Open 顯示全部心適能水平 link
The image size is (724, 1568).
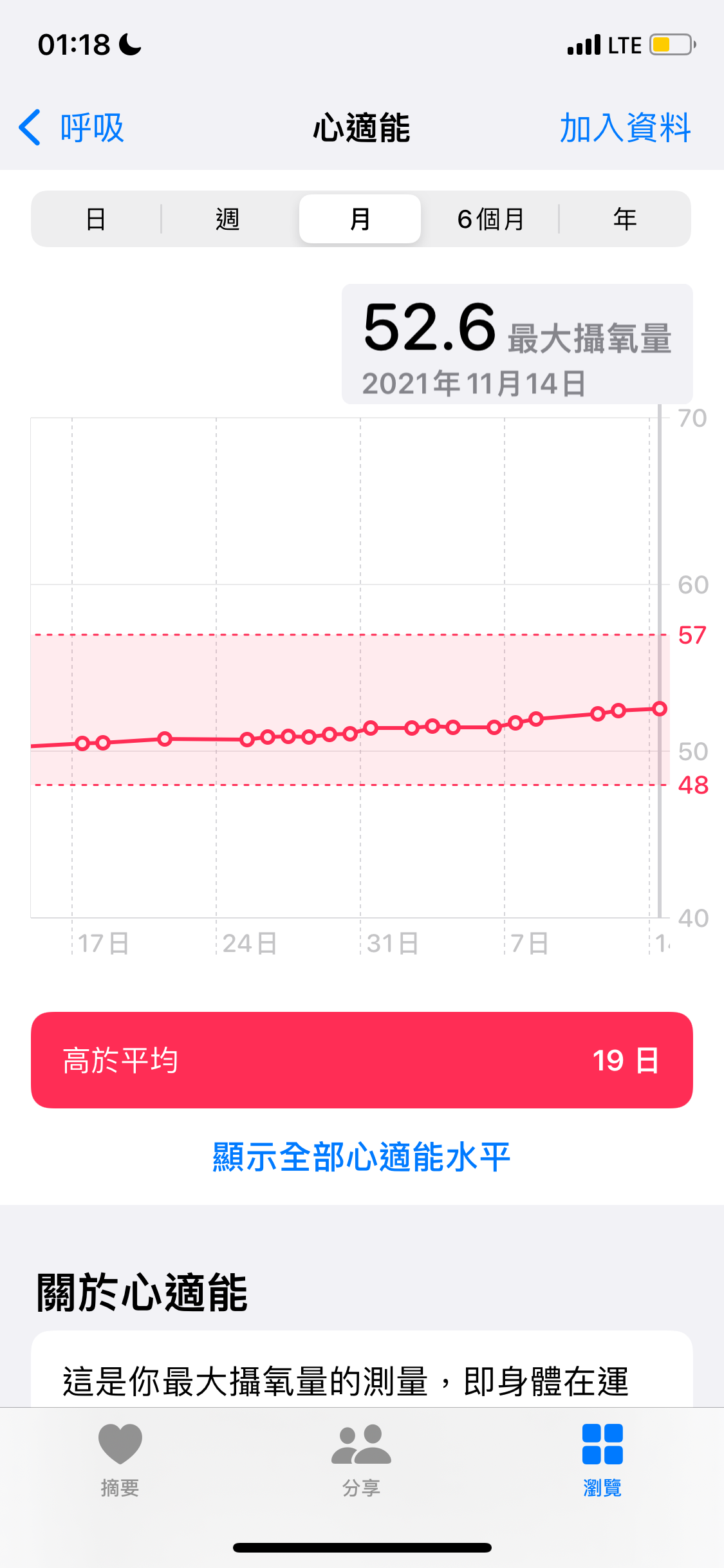tap(362, 1157)
